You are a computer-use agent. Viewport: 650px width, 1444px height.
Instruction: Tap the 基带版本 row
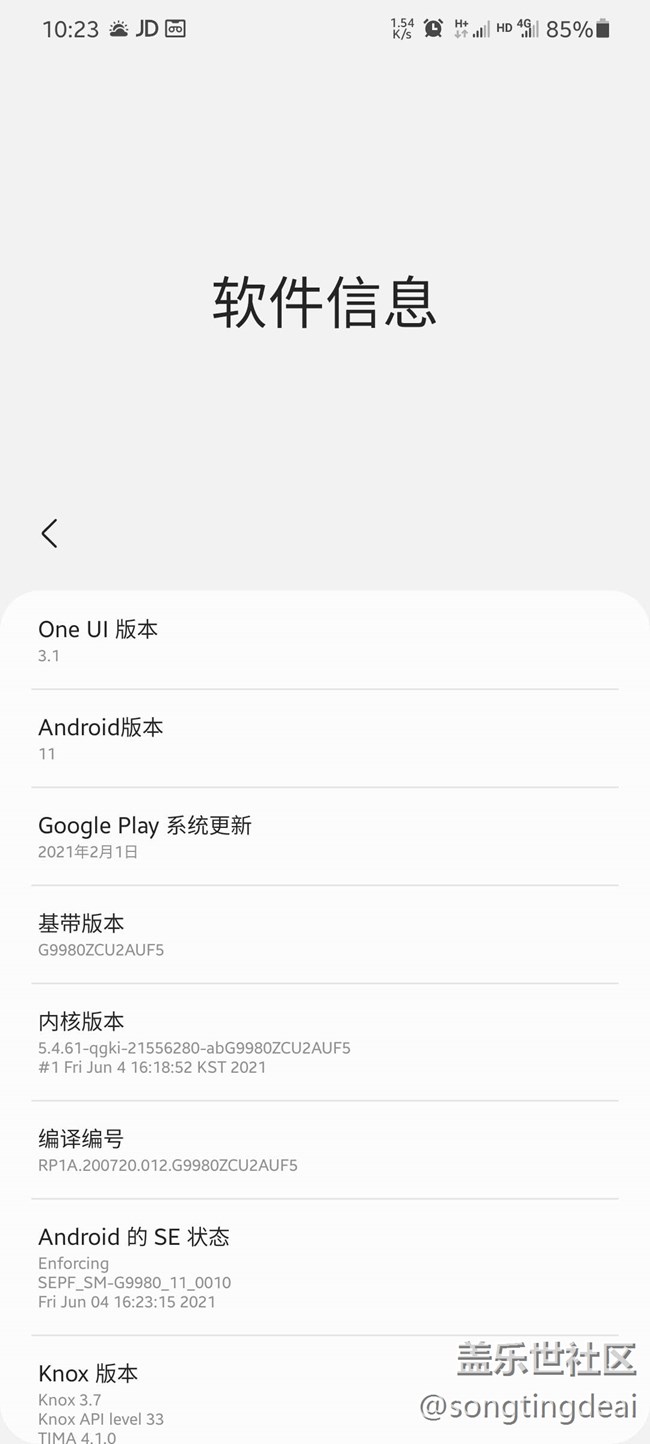coord(324,935)
